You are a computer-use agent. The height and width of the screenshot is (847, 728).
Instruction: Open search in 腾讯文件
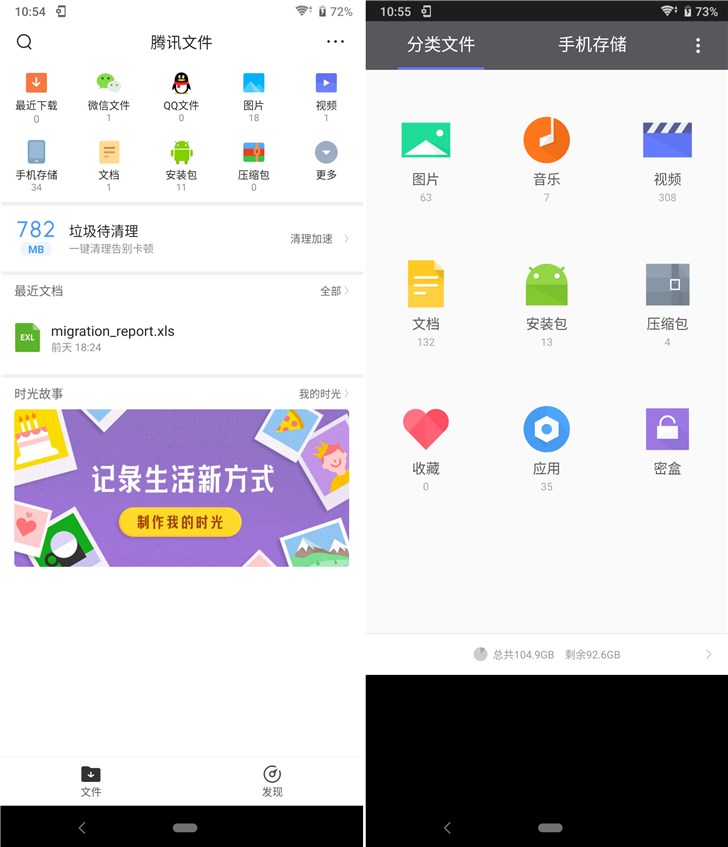(25, 42)
